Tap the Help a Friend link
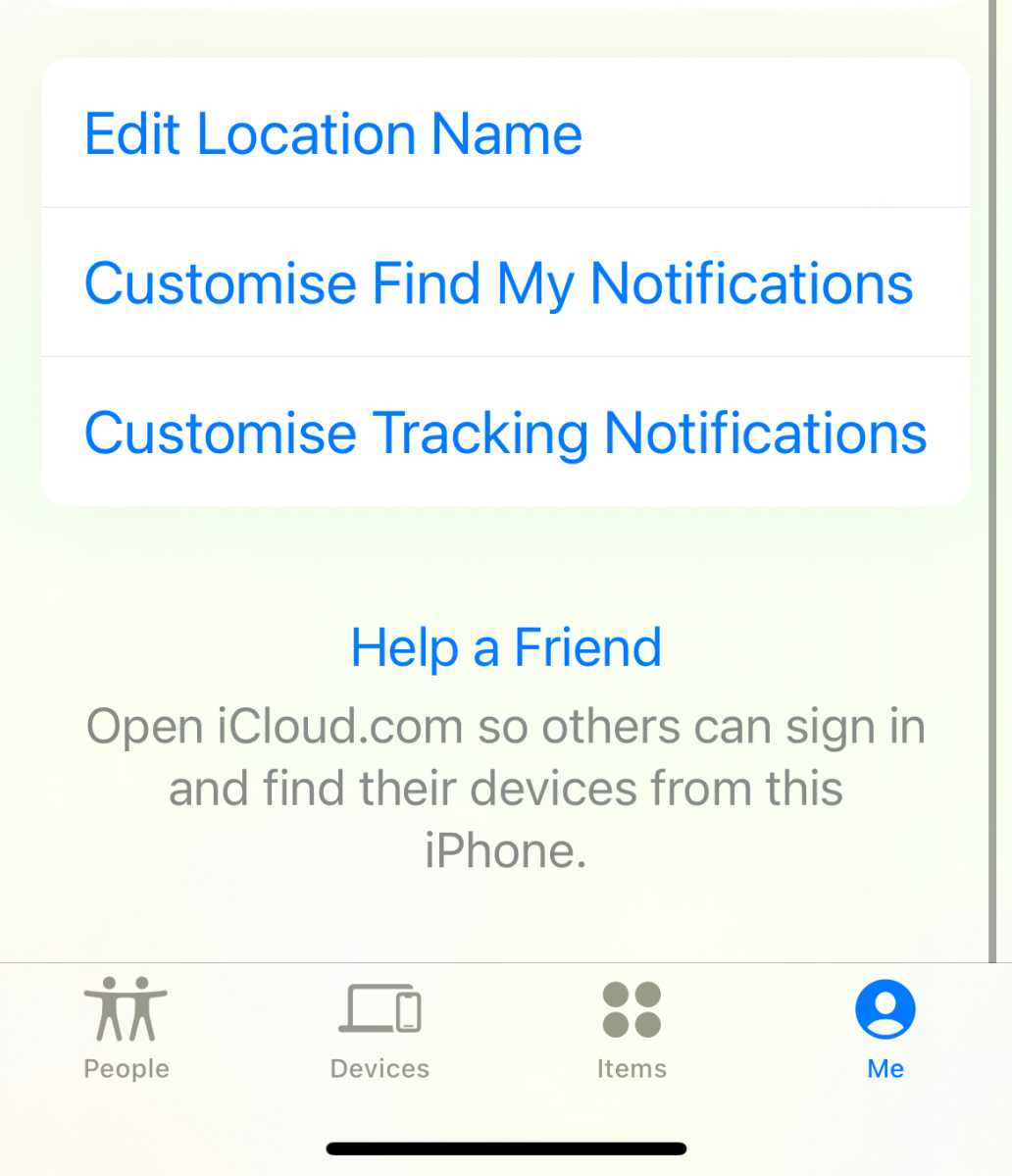The width and height of the screenshot is (1012, 1176). click(x=506, y=647)
